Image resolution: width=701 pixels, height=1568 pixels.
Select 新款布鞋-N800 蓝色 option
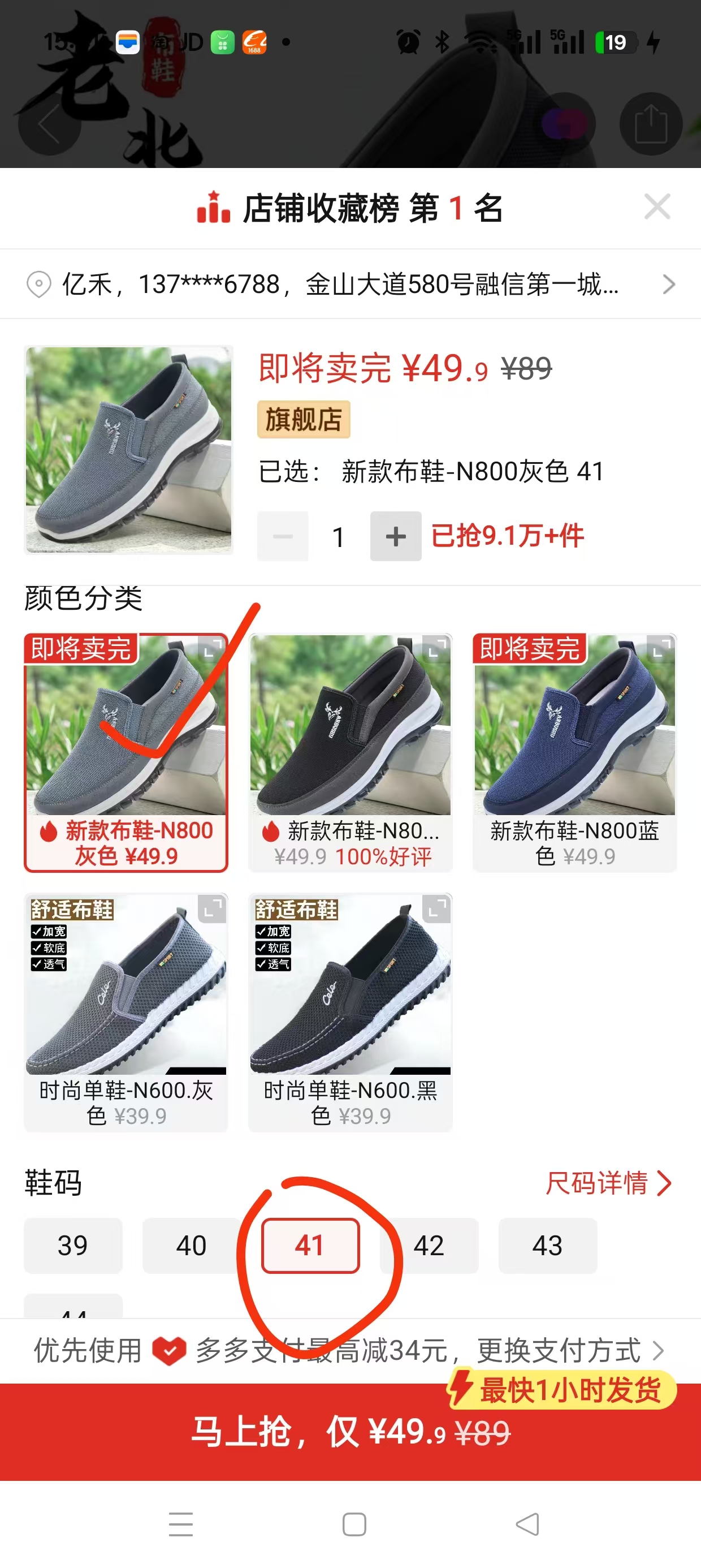pyautogui.click(x=574, y=752)
